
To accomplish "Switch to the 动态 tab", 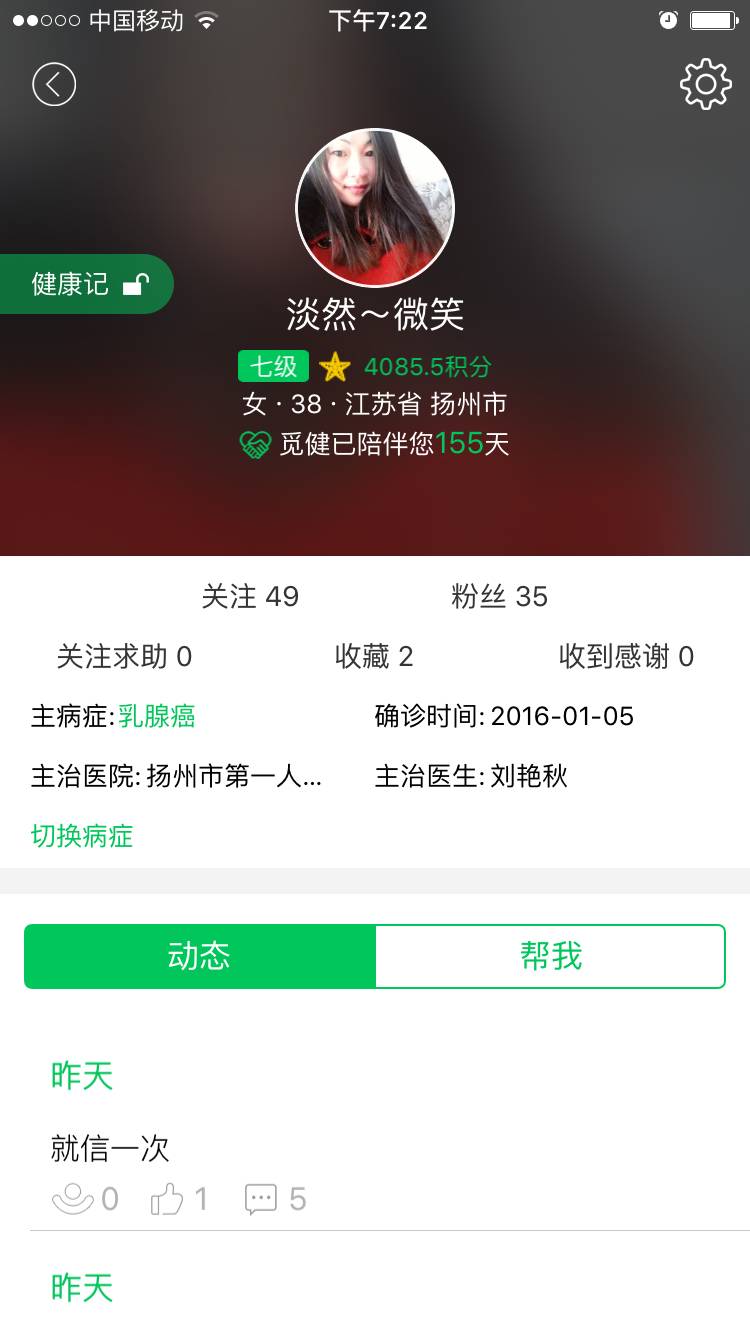I will pyautogui.click(x=200, y=957).
